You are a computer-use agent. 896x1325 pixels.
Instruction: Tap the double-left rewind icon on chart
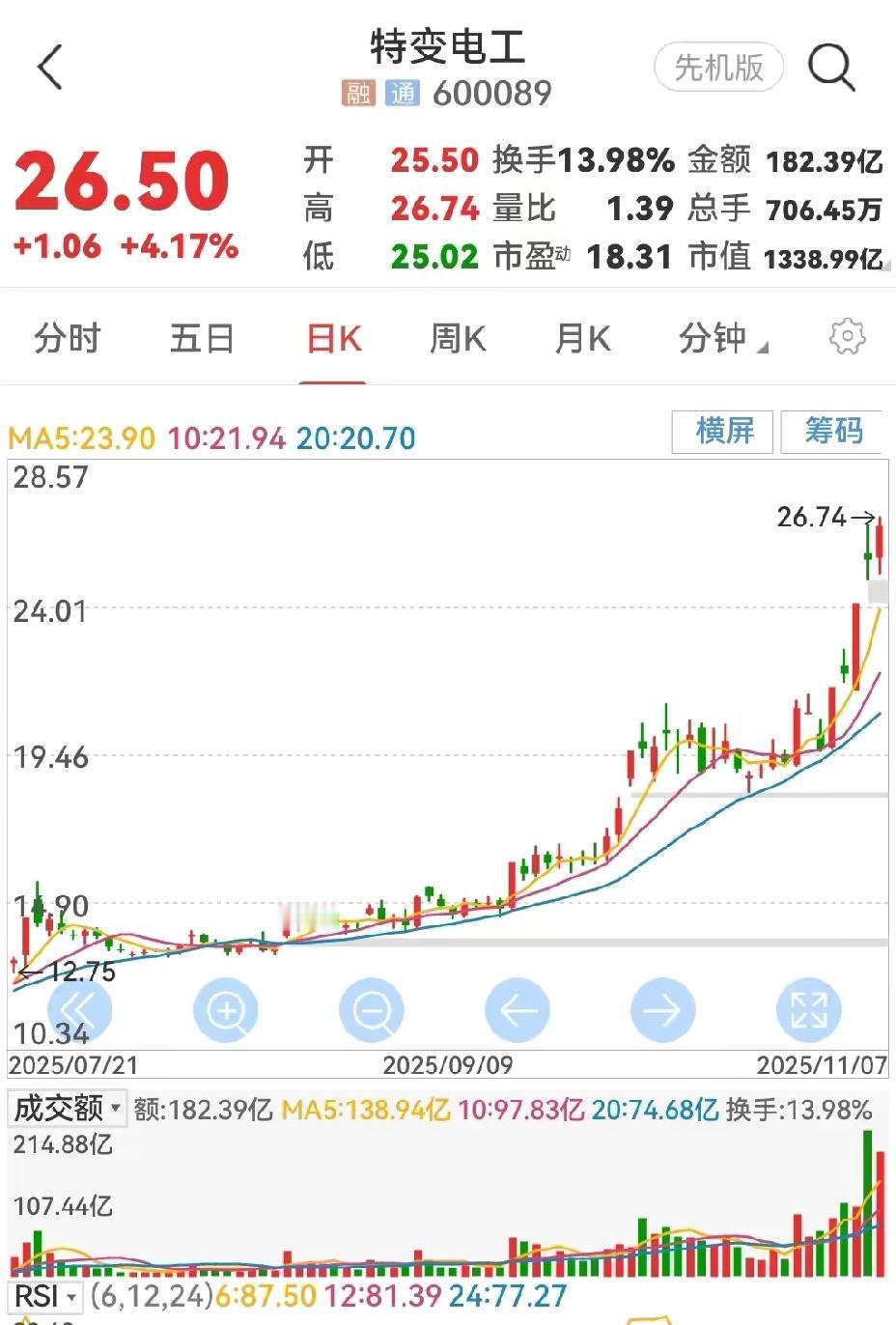click(x=80, y=1008)
